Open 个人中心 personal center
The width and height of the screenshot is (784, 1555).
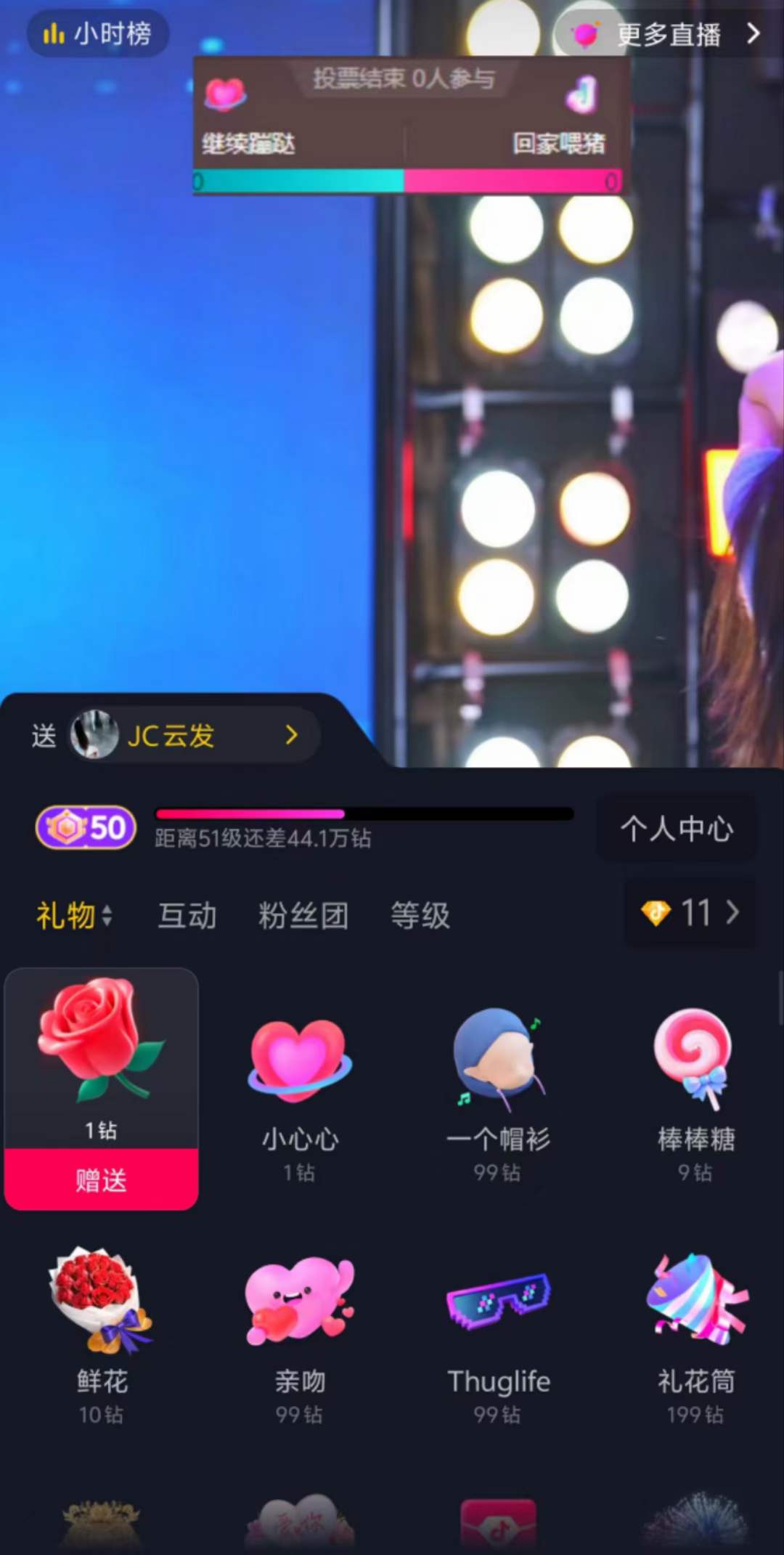(x=677, y=828)
